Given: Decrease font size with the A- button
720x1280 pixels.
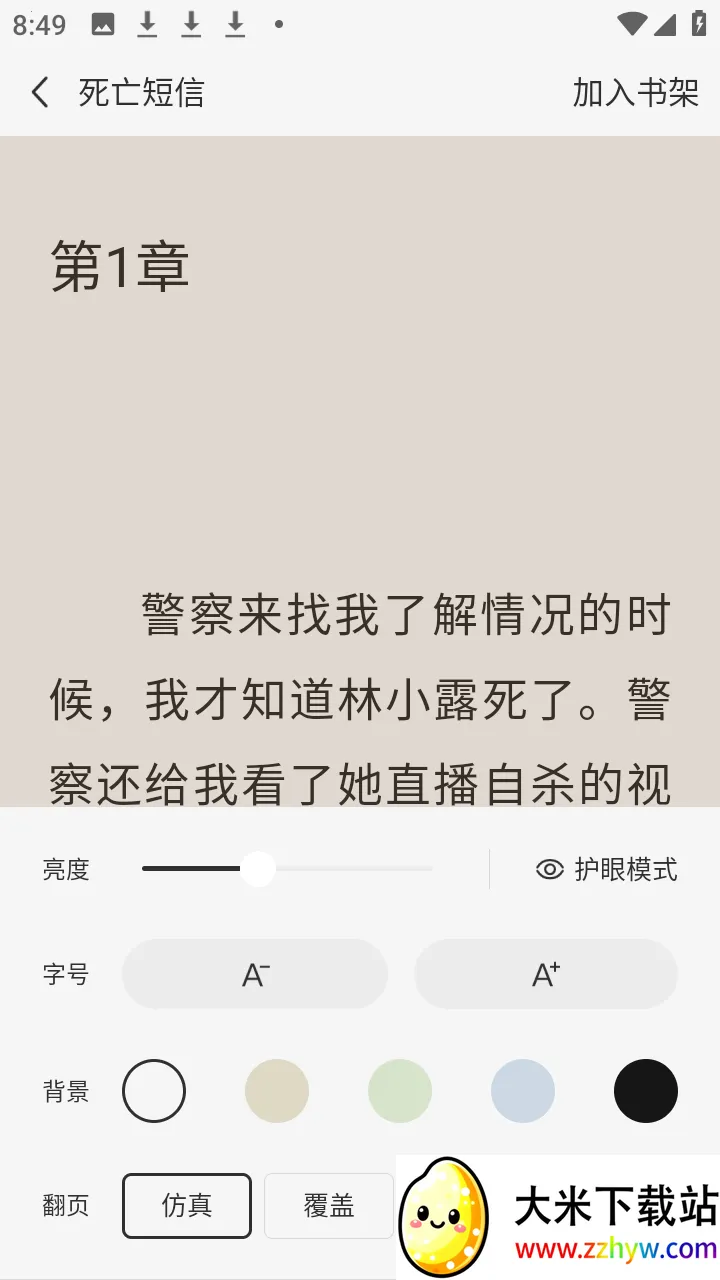Looking at the screenshot, I should point(255,974).
